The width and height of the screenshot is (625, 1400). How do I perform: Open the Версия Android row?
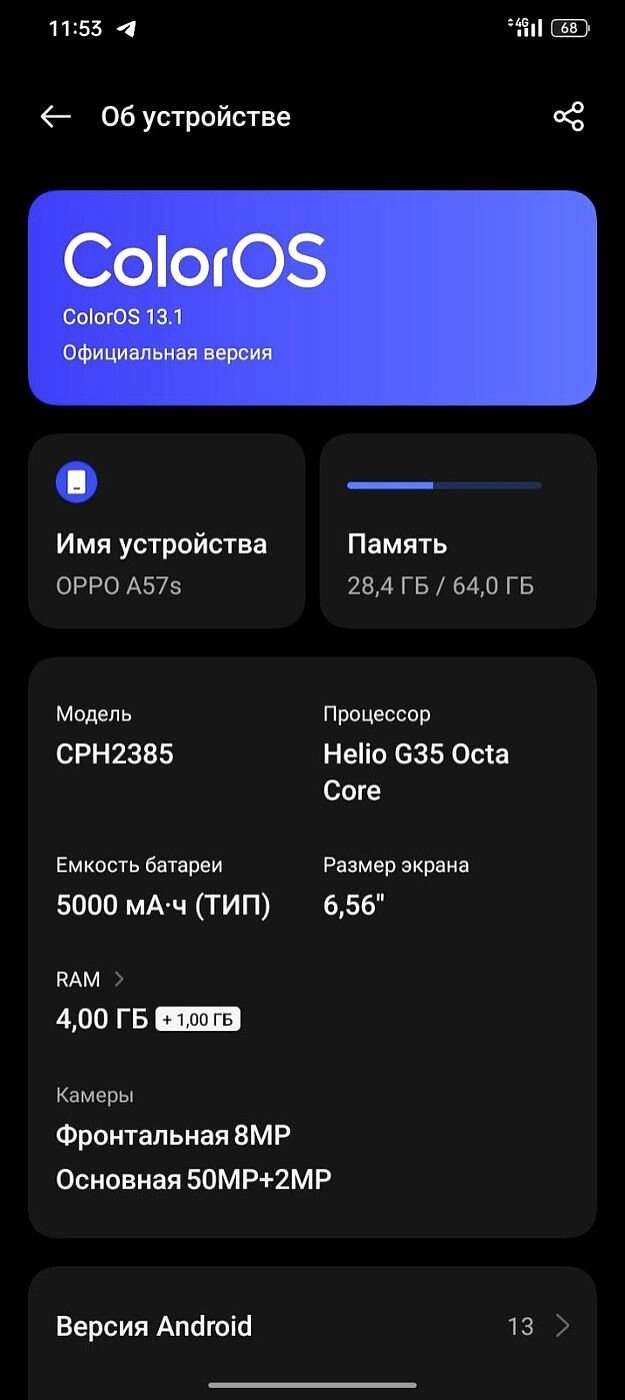[312, 1326]
